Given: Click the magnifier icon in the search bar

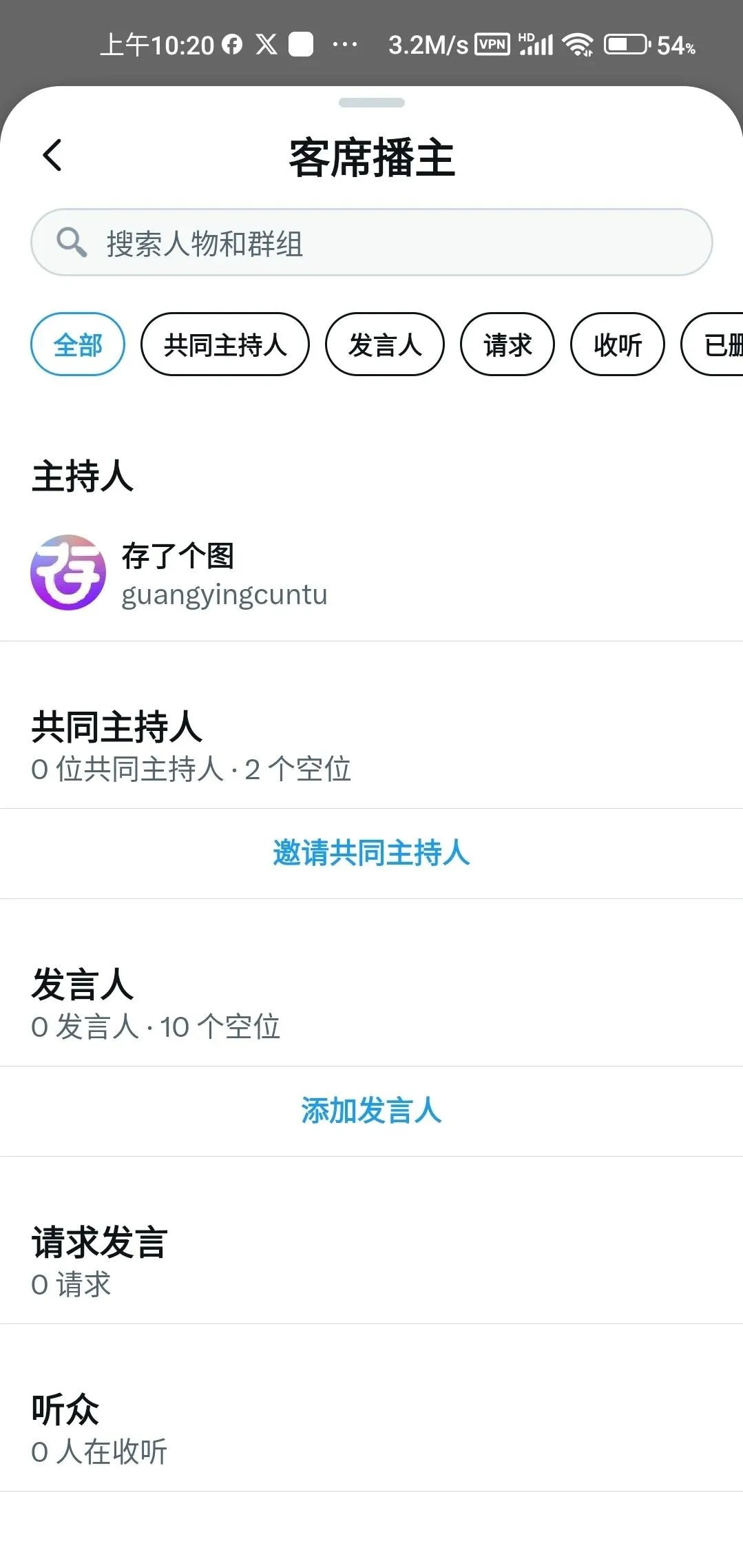Looking at the screenshot, I should 72,242.
